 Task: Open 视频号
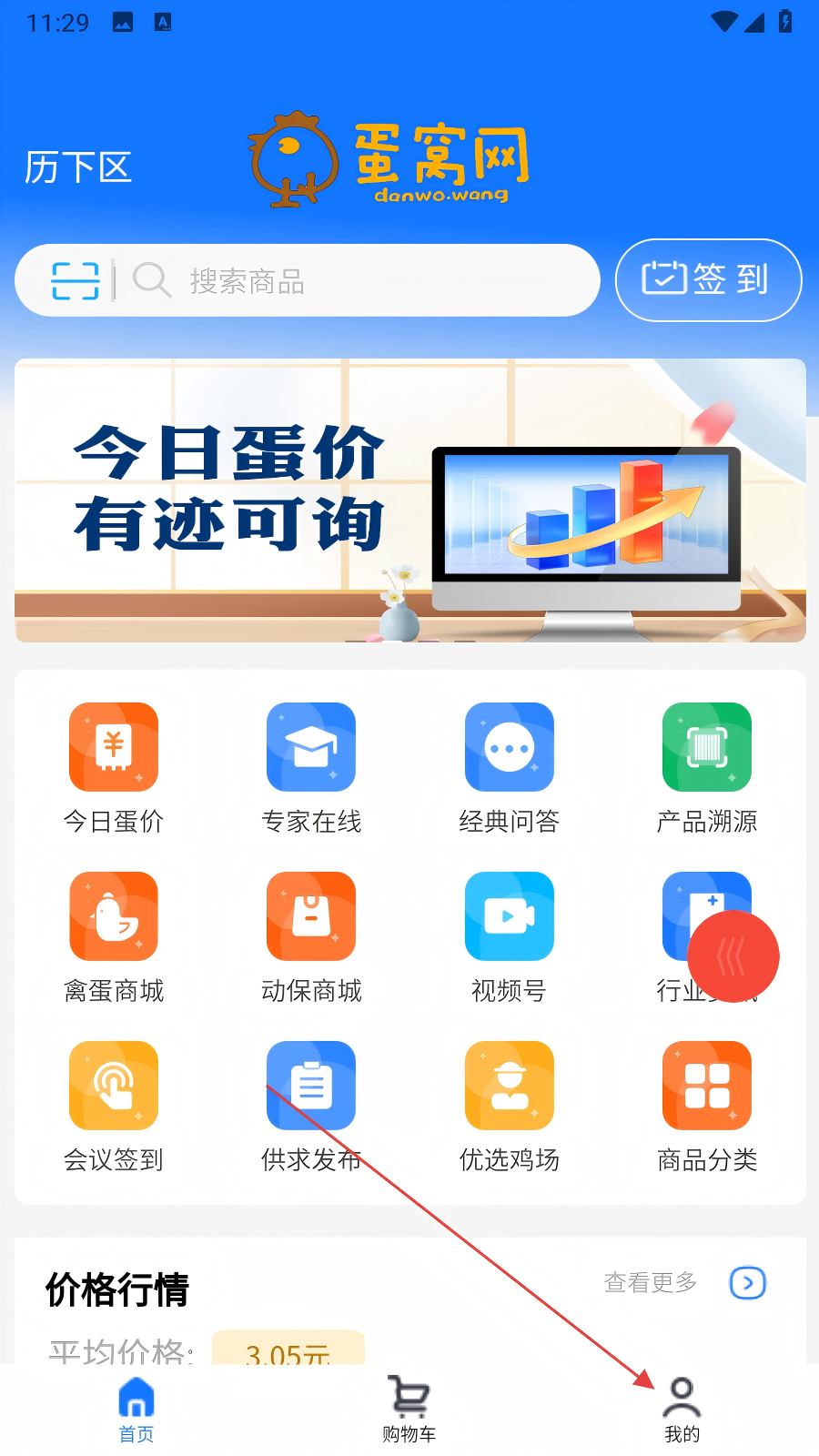[509, 936]
